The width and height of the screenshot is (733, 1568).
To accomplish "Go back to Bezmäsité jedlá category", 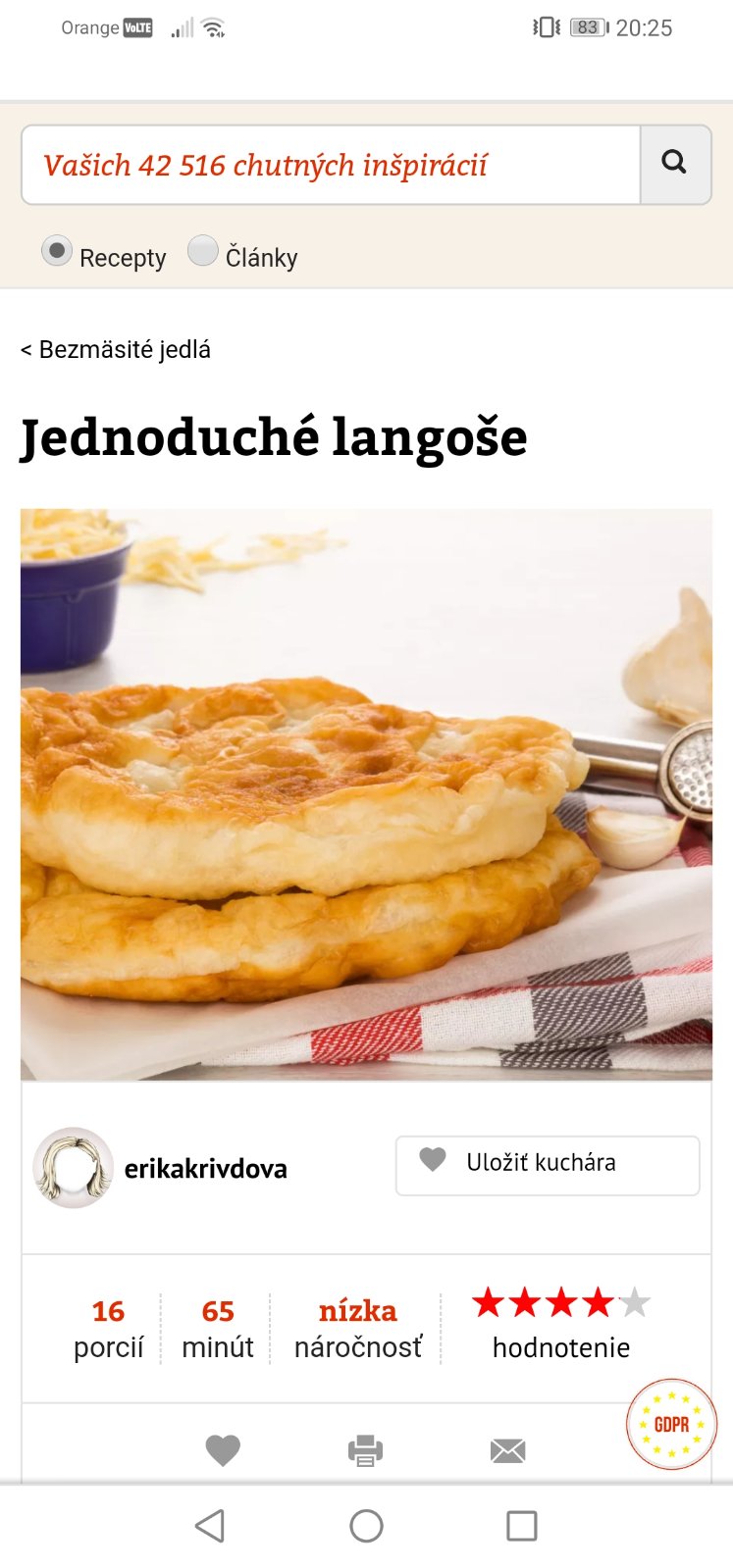I will (x=116, y=350).
